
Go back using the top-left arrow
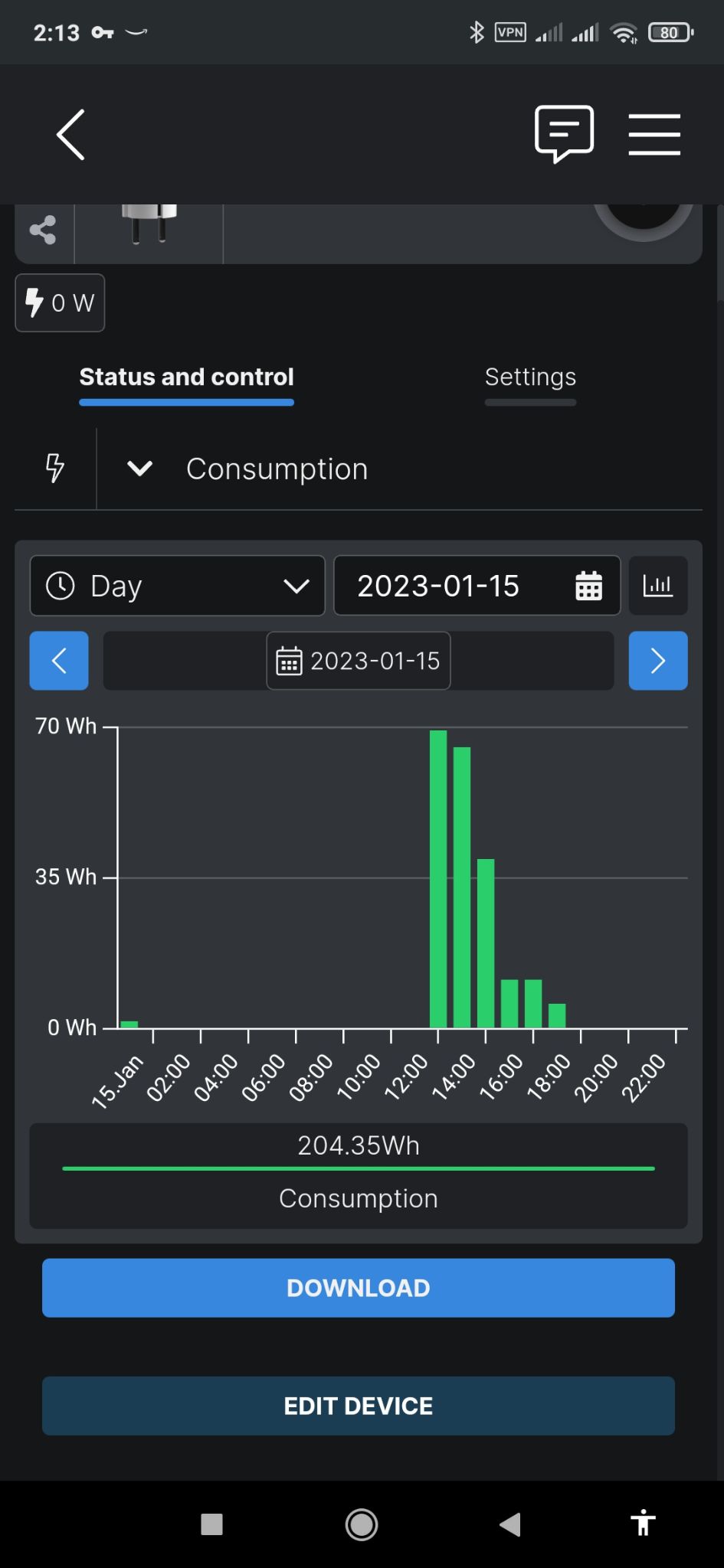[70, 135]
